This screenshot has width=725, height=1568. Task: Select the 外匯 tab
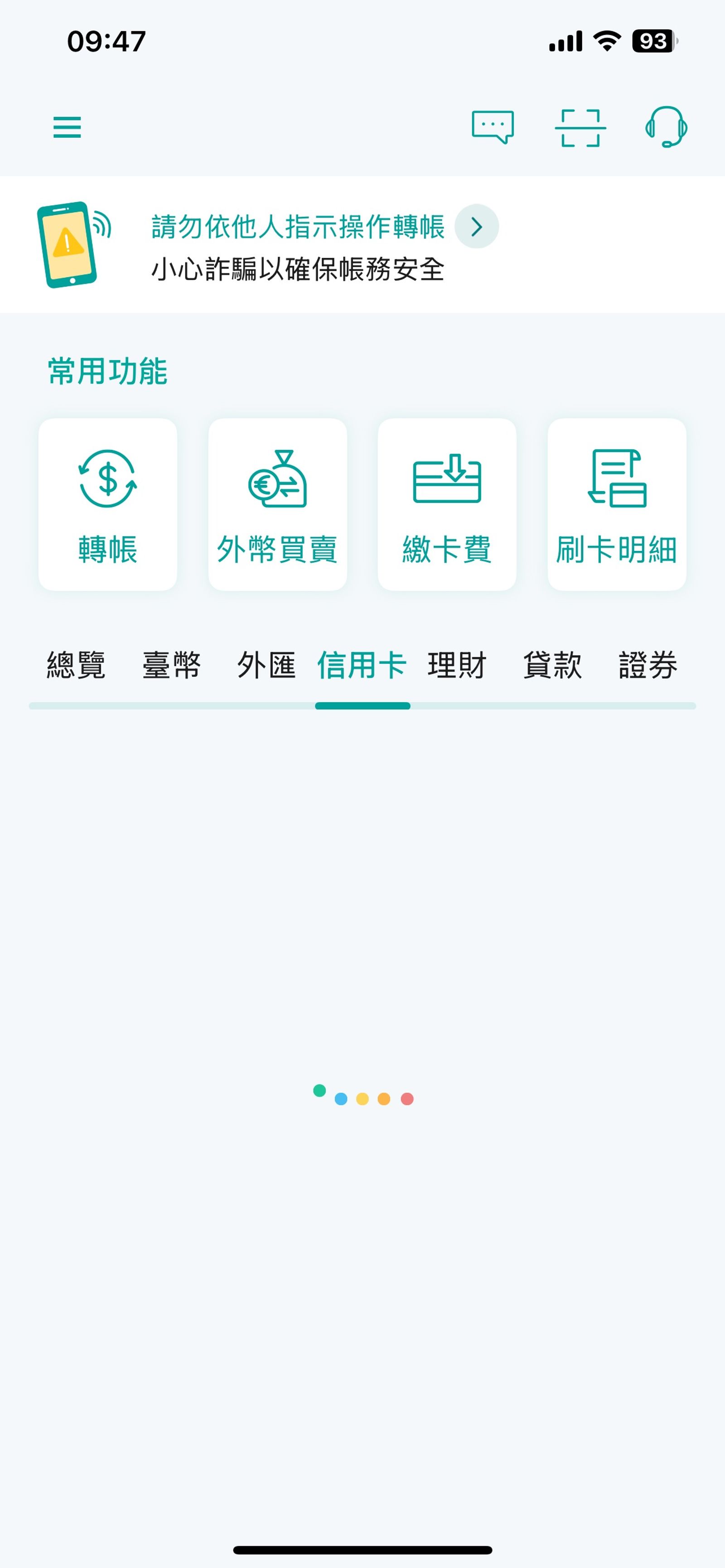coord(268,666)
